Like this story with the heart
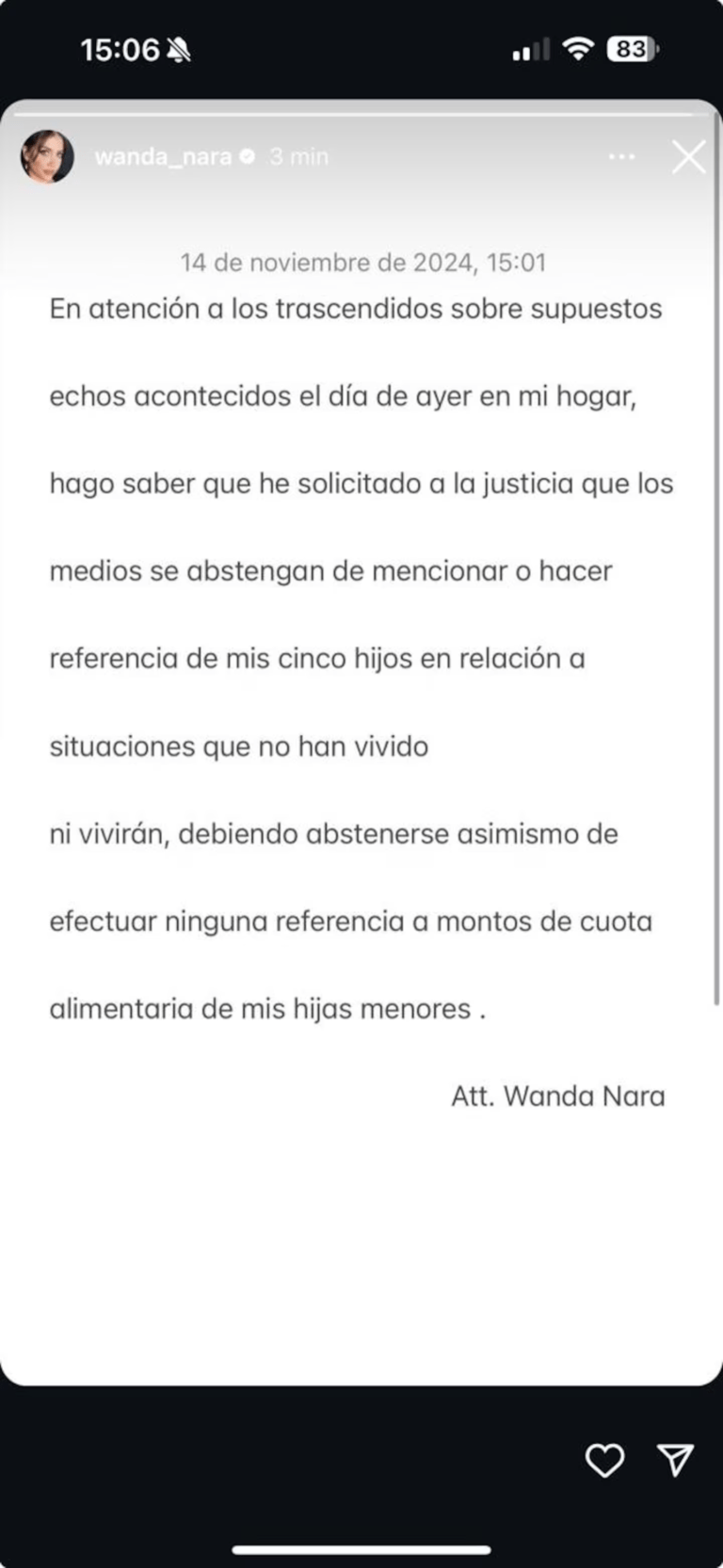This screenshot has width=723, height=1568. pyautogui.click(x=604, y=1460)
